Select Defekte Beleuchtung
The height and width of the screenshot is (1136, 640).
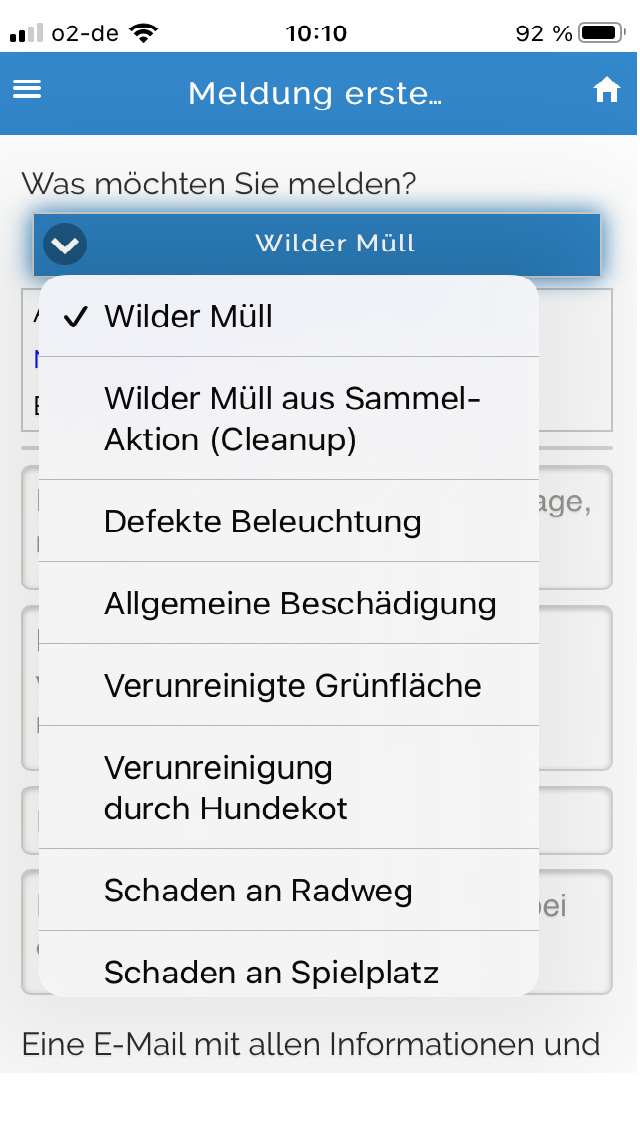(288, 521)
